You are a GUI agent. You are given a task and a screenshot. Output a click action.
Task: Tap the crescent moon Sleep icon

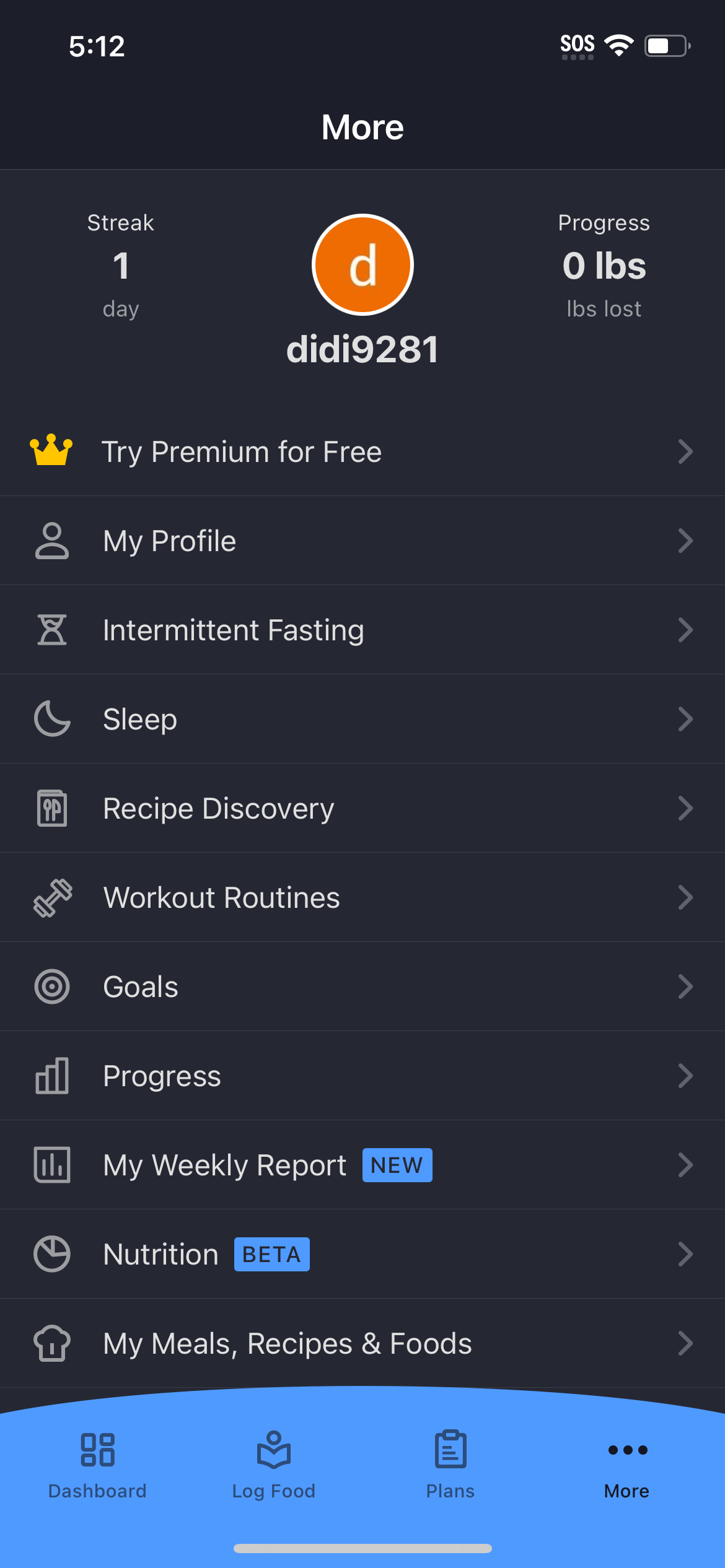click(x=52, y=718)
